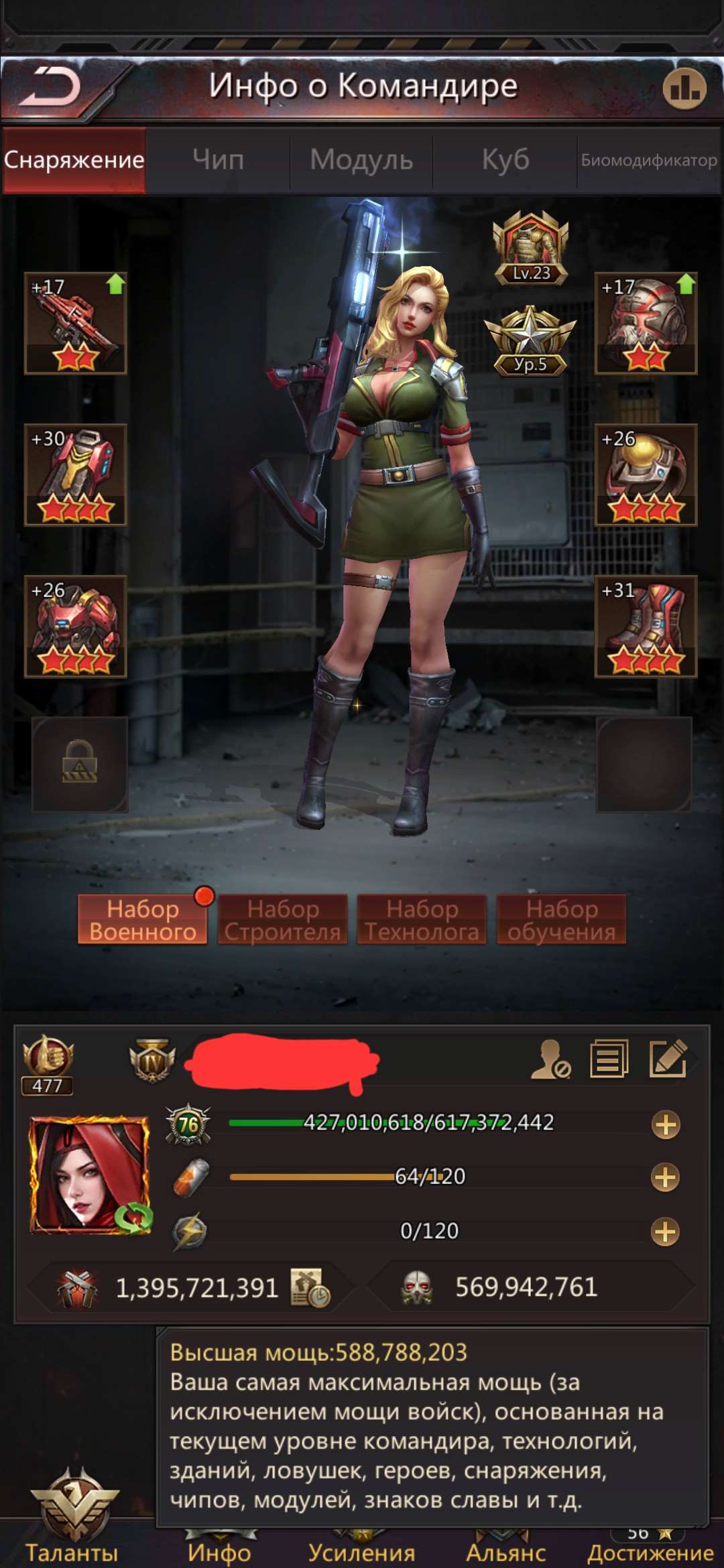Add commander experience with plus button
This screenshot has height=1568, width=724.
pyautogui.click(x=665, y=1125)
